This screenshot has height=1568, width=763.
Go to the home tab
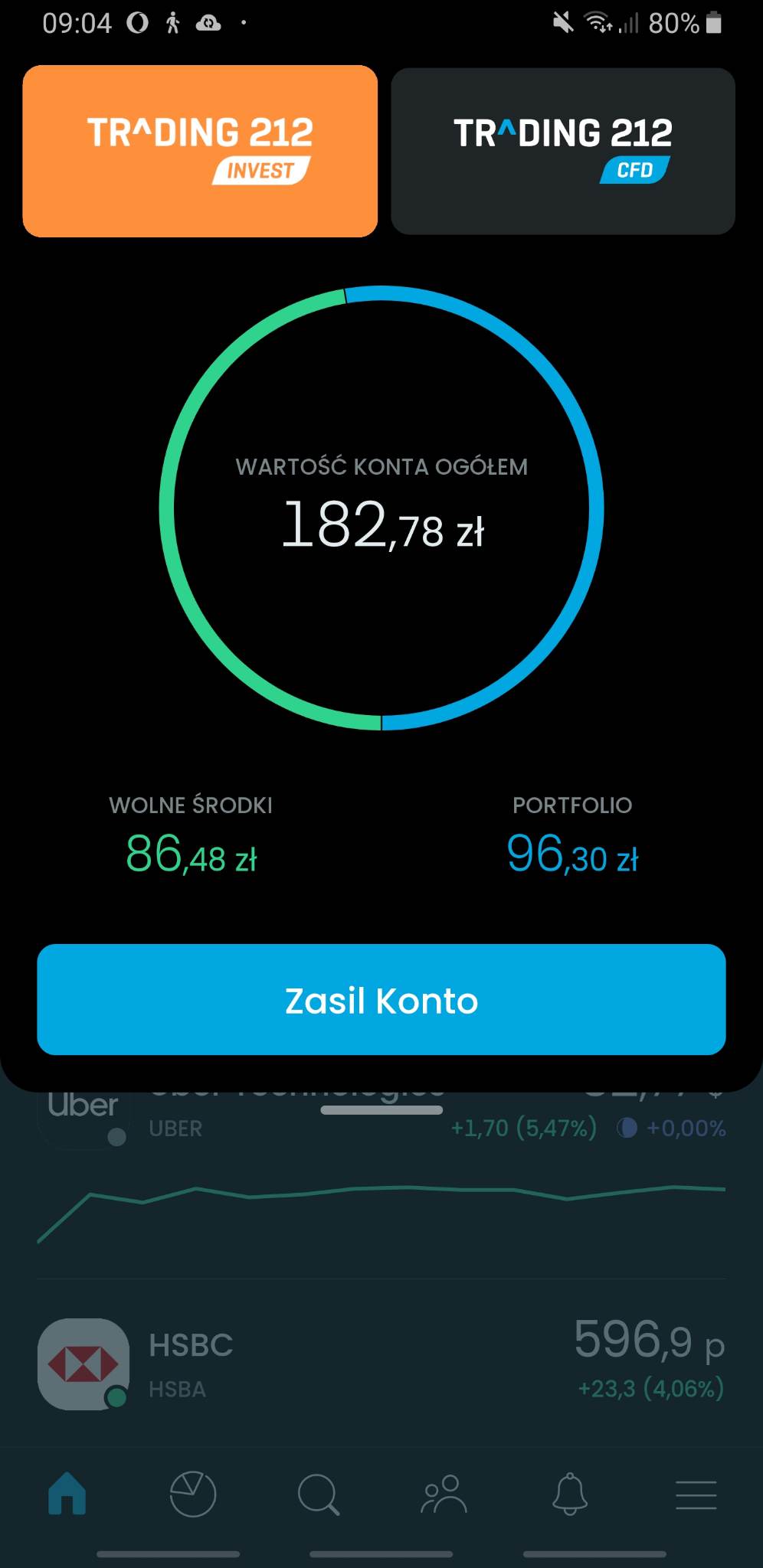point(67,1493)
